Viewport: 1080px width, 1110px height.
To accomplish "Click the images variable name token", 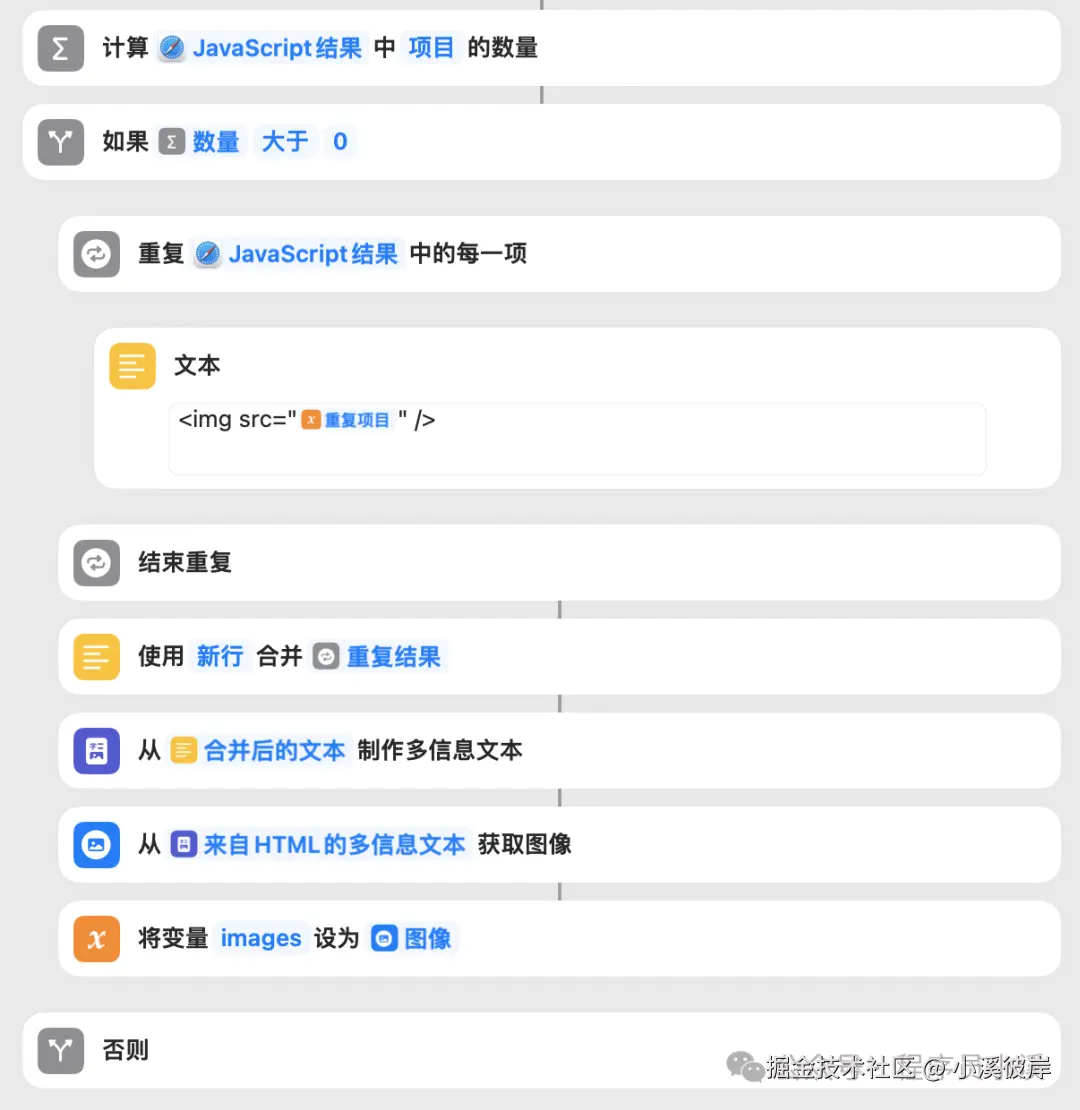I will [x=260, y=938].
